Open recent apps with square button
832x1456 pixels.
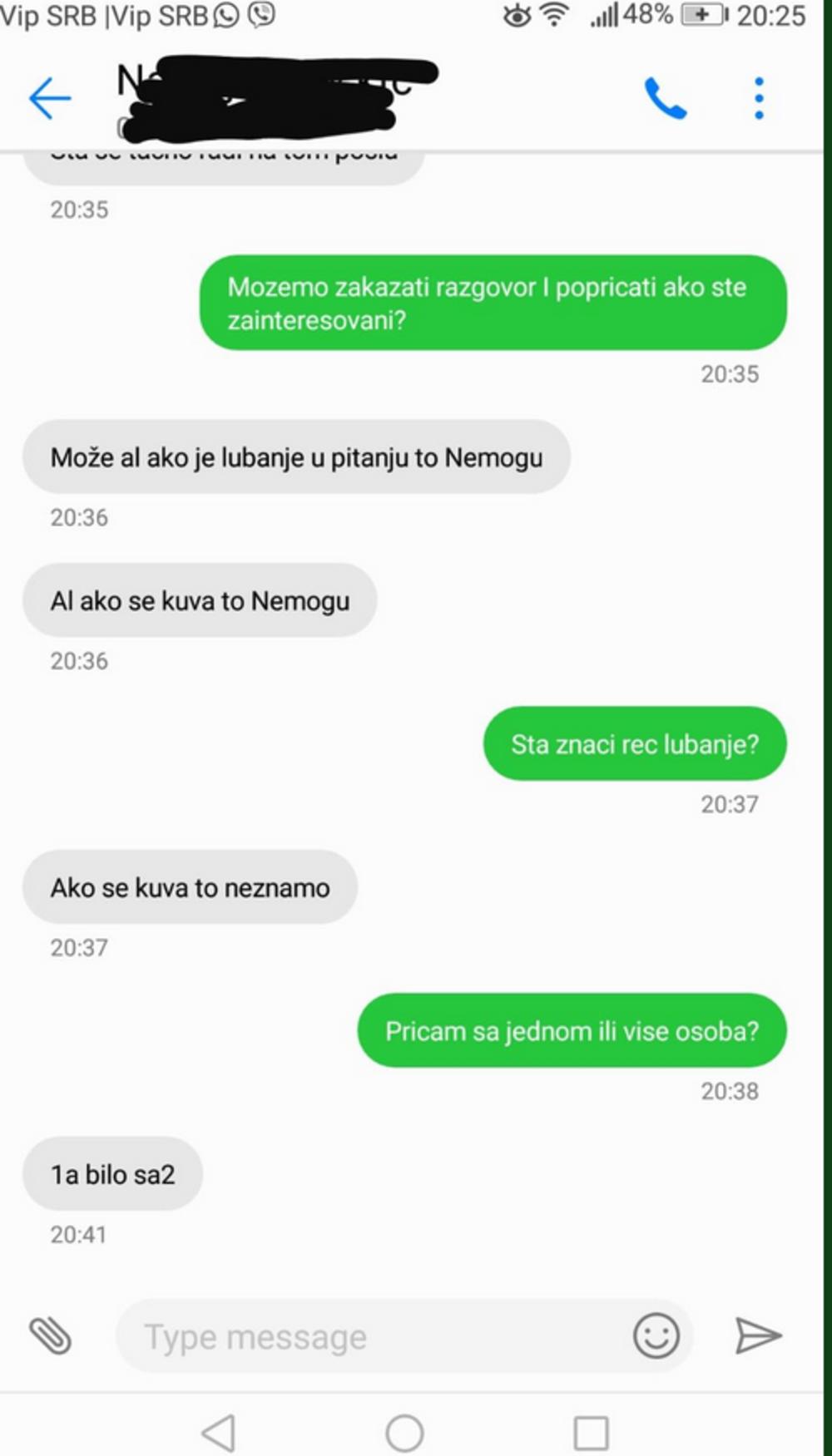[x=591, y=1433]
